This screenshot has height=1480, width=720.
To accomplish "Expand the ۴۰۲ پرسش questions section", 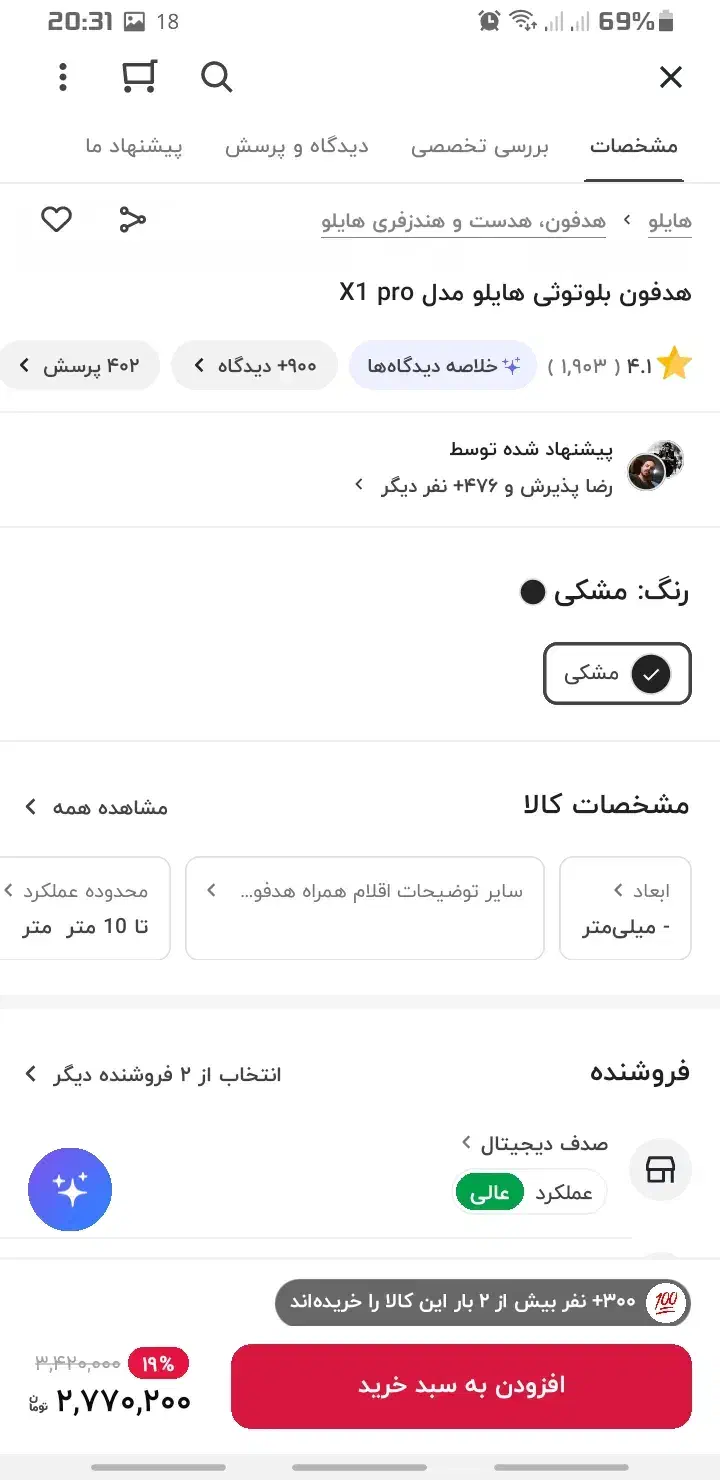I will pos(79,365).
